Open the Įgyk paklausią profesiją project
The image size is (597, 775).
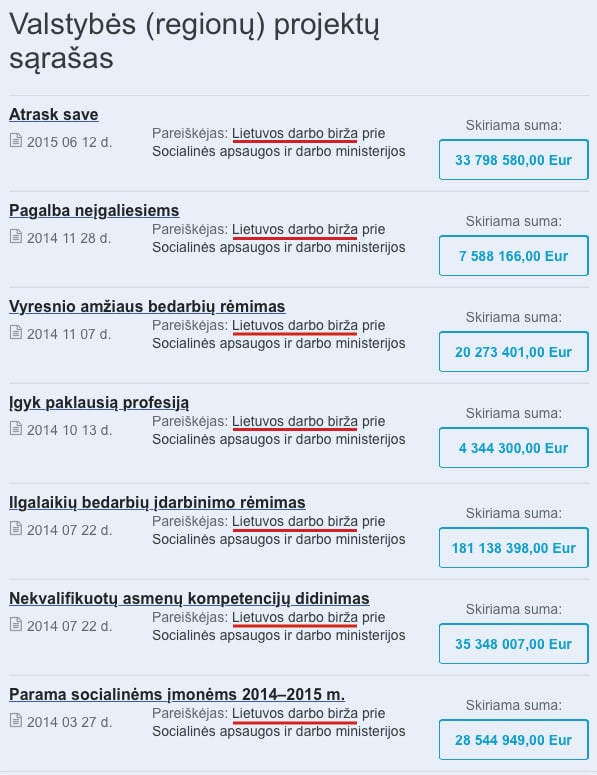click(x=99, y=403)
